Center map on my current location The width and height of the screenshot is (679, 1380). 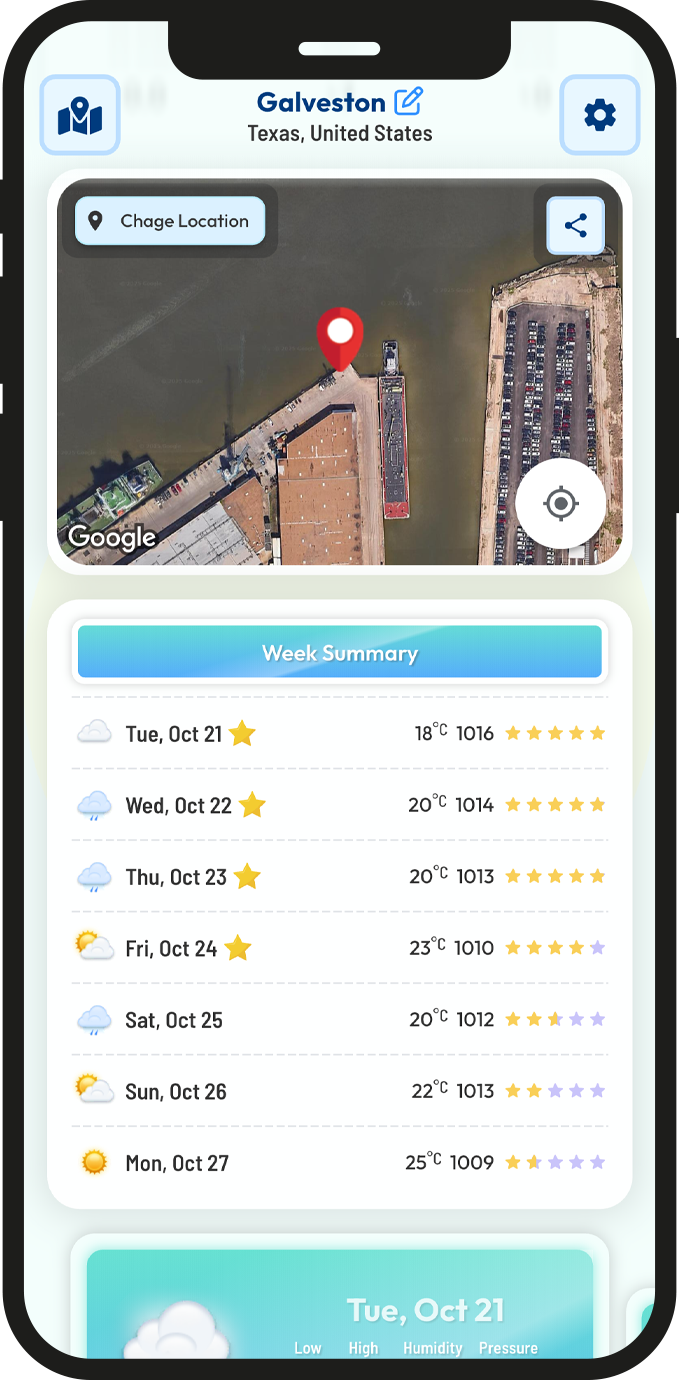pos(560,503)
